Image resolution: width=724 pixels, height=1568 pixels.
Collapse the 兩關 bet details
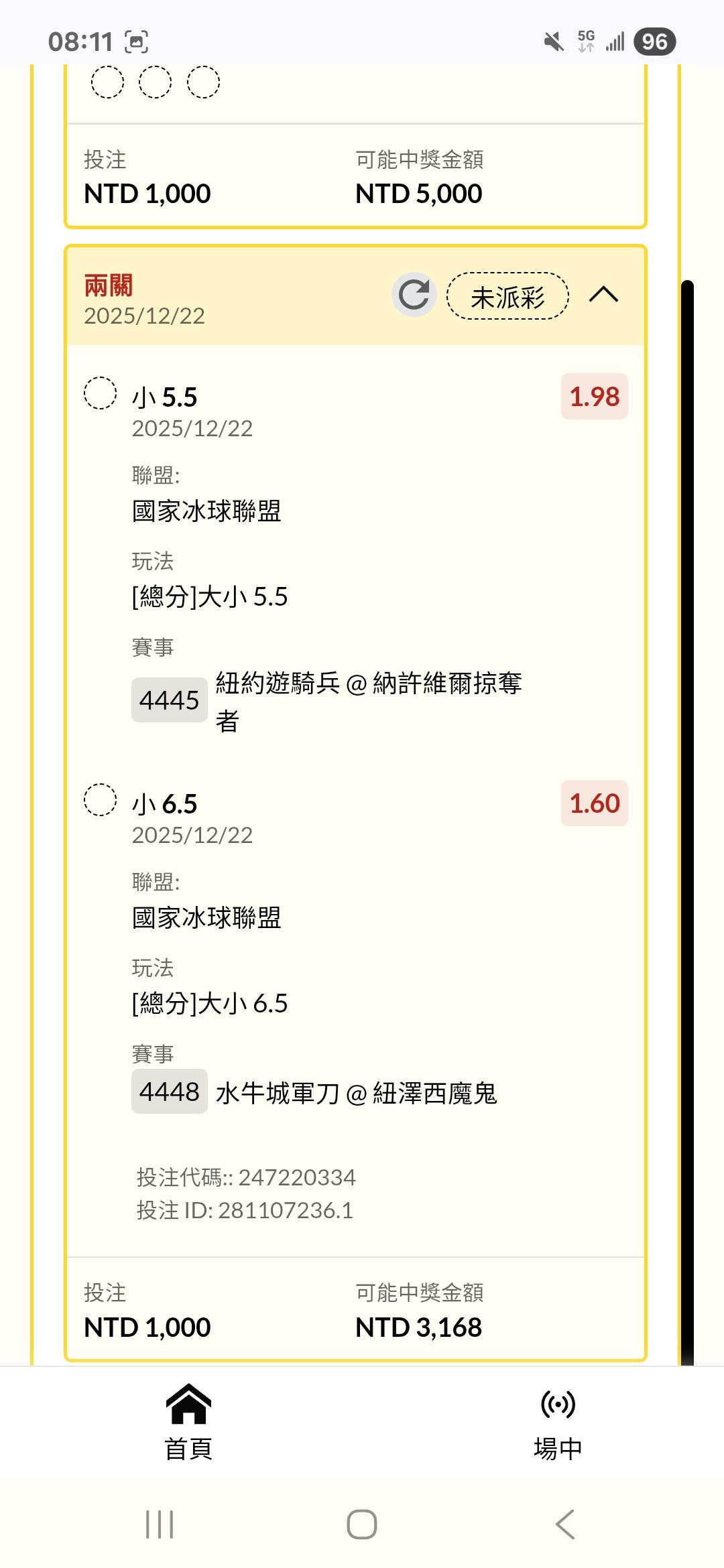point(603,295)
